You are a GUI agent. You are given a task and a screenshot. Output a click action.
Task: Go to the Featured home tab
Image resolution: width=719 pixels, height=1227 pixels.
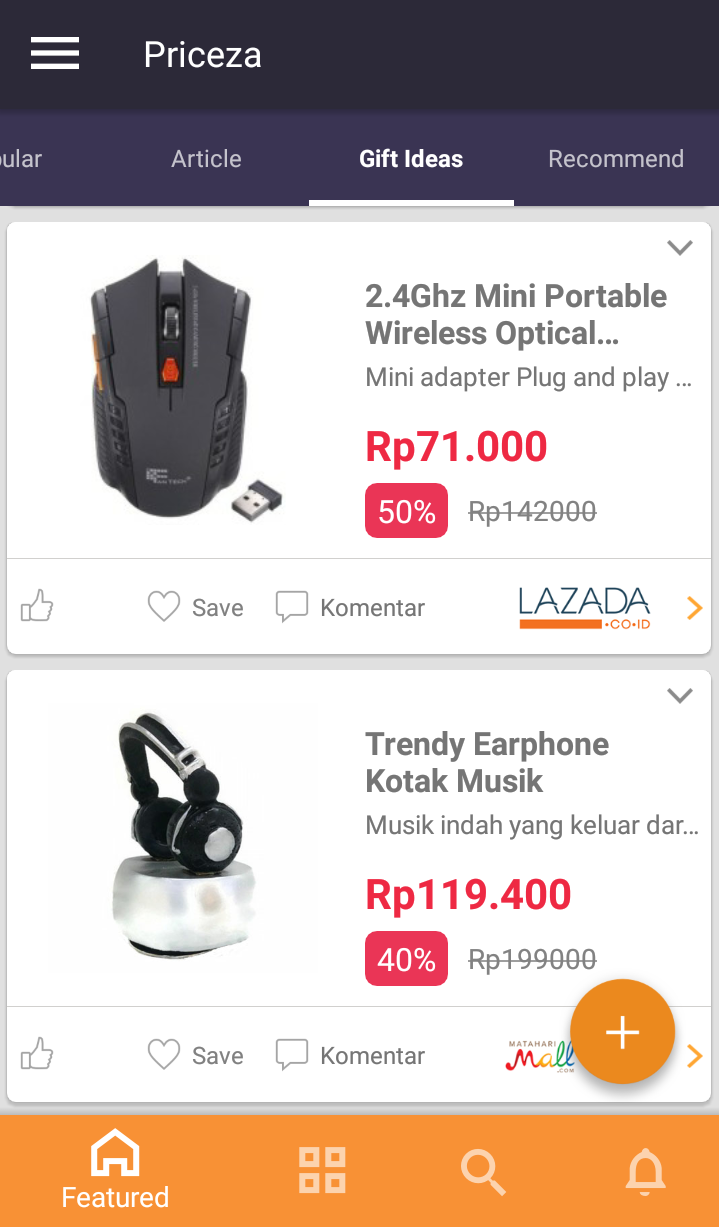click(x=115, y=1171)
